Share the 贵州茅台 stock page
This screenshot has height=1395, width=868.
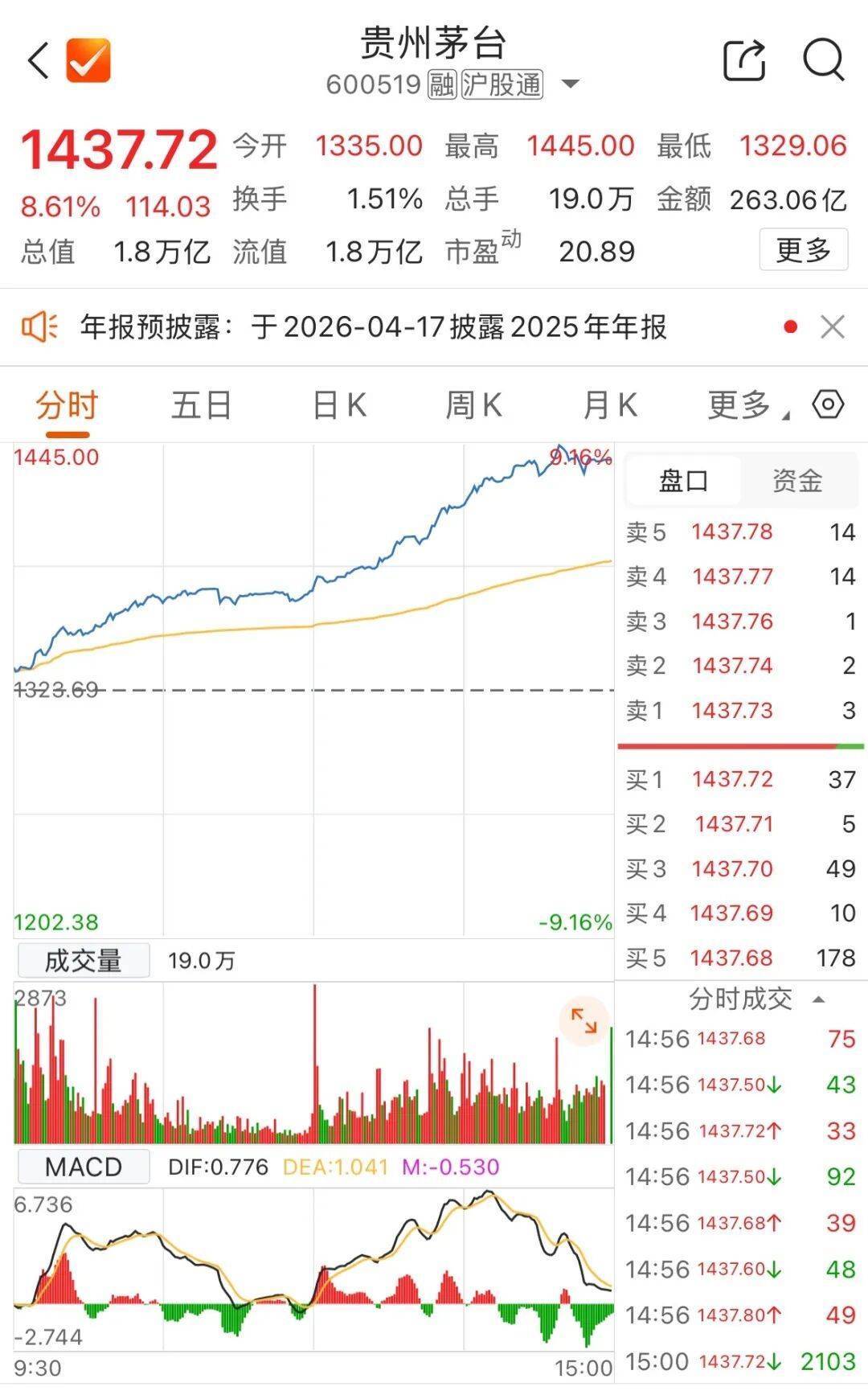point(744,60)
